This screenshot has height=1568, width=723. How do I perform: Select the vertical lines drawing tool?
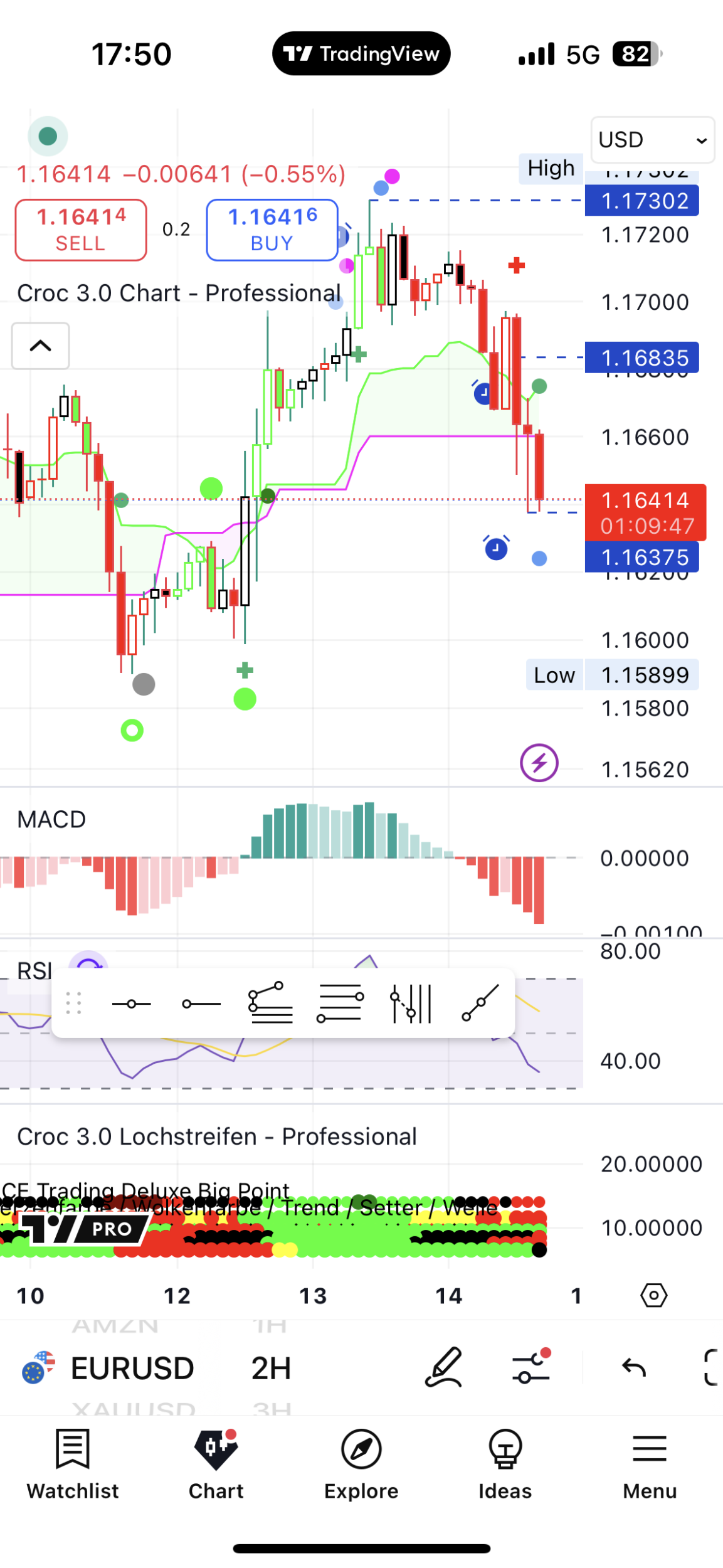(x=411, y=1004)
